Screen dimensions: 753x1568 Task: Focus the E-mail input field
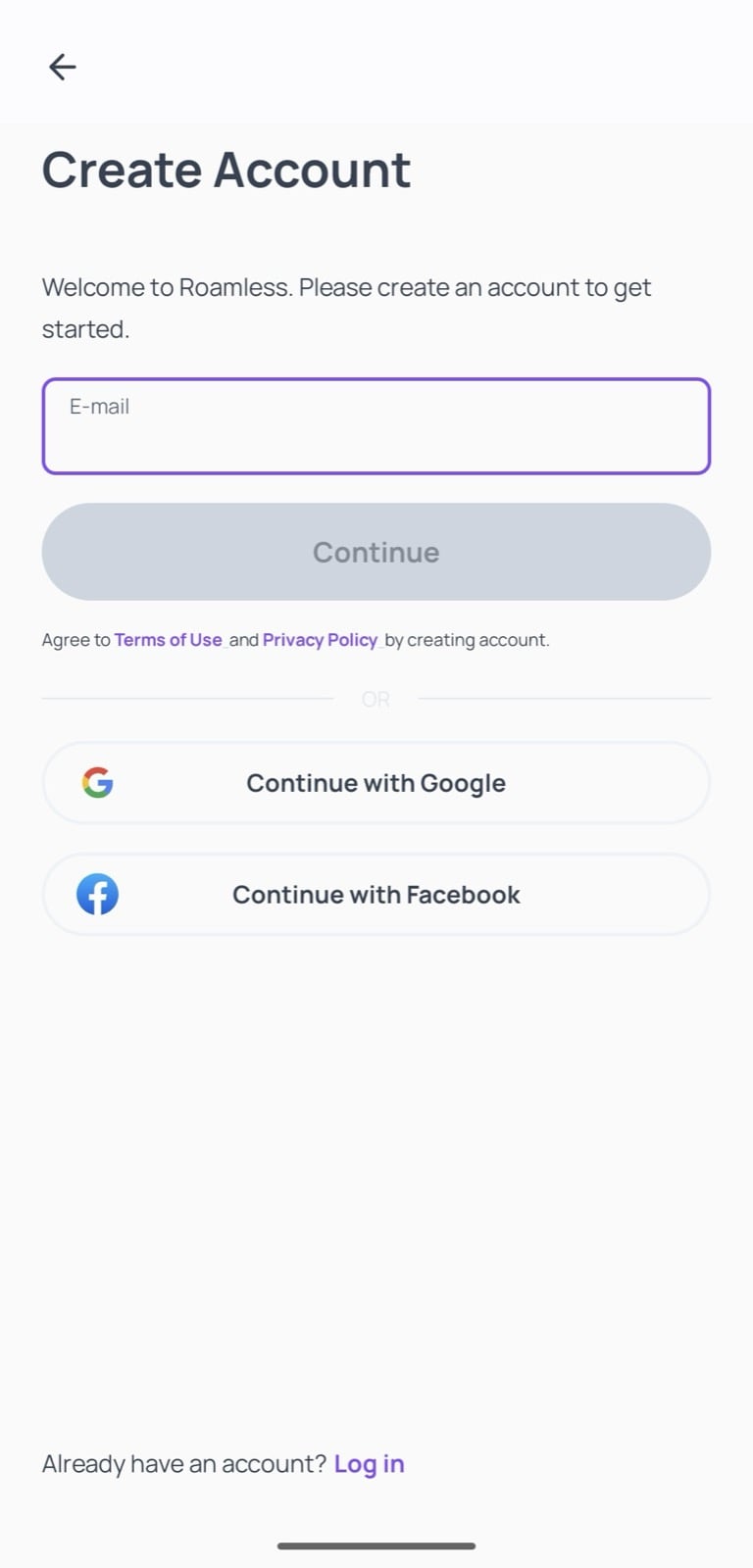pyautogui.click(x=376, y=426)
